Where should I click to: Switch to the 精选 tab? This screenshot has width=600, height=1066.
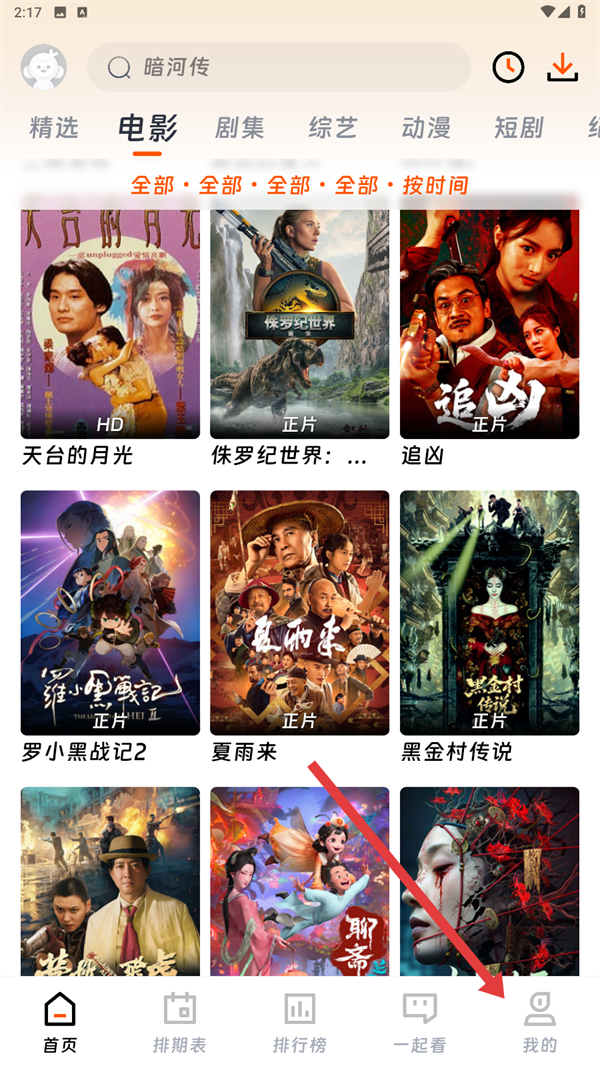click(54, 128)
